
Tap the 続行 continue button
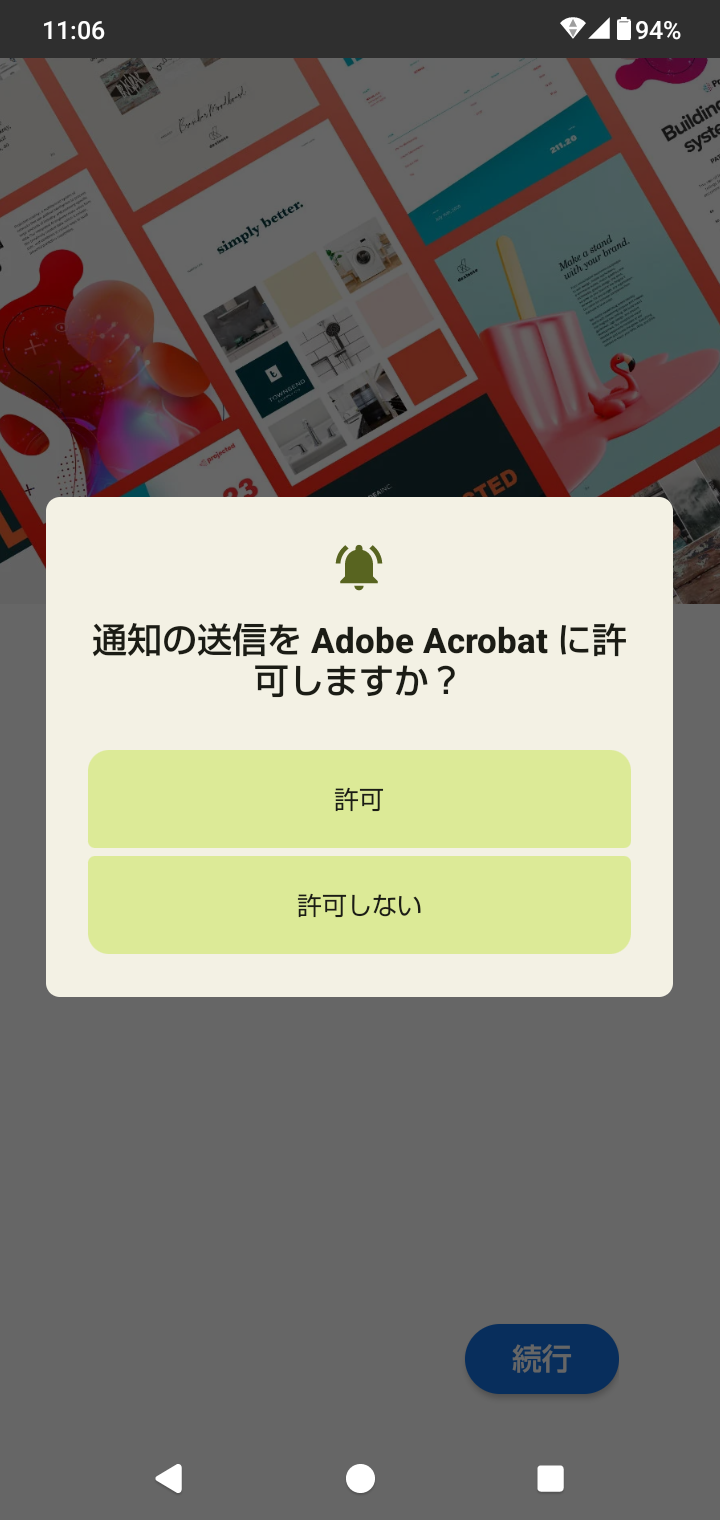(541, 1359)
